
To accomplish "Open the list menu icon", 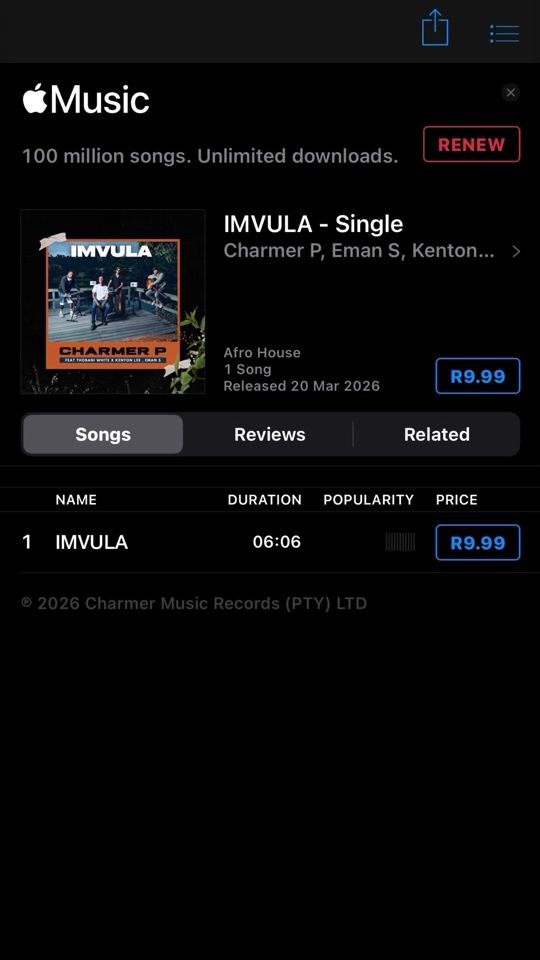I will pyautogui.click(x=504, y=34).
